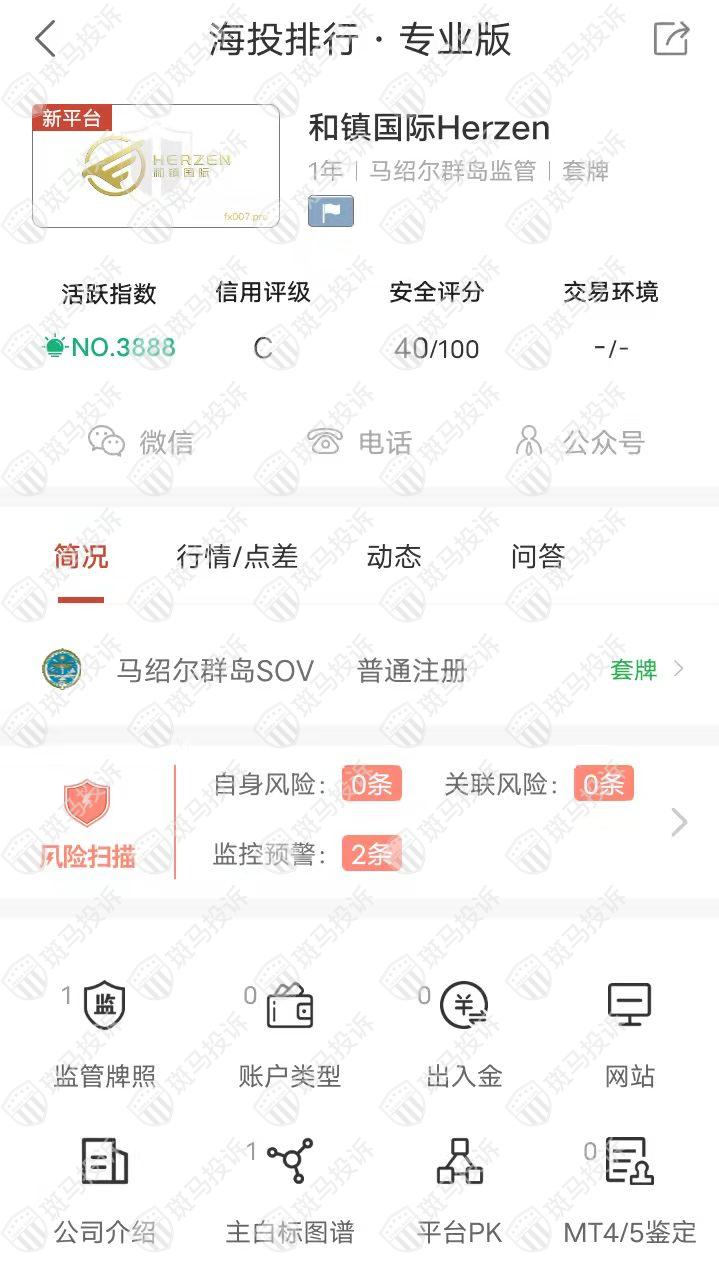719x1282 pixels.
Task: Open the Herzen platform logo card
Action: (x=156, y=167)
